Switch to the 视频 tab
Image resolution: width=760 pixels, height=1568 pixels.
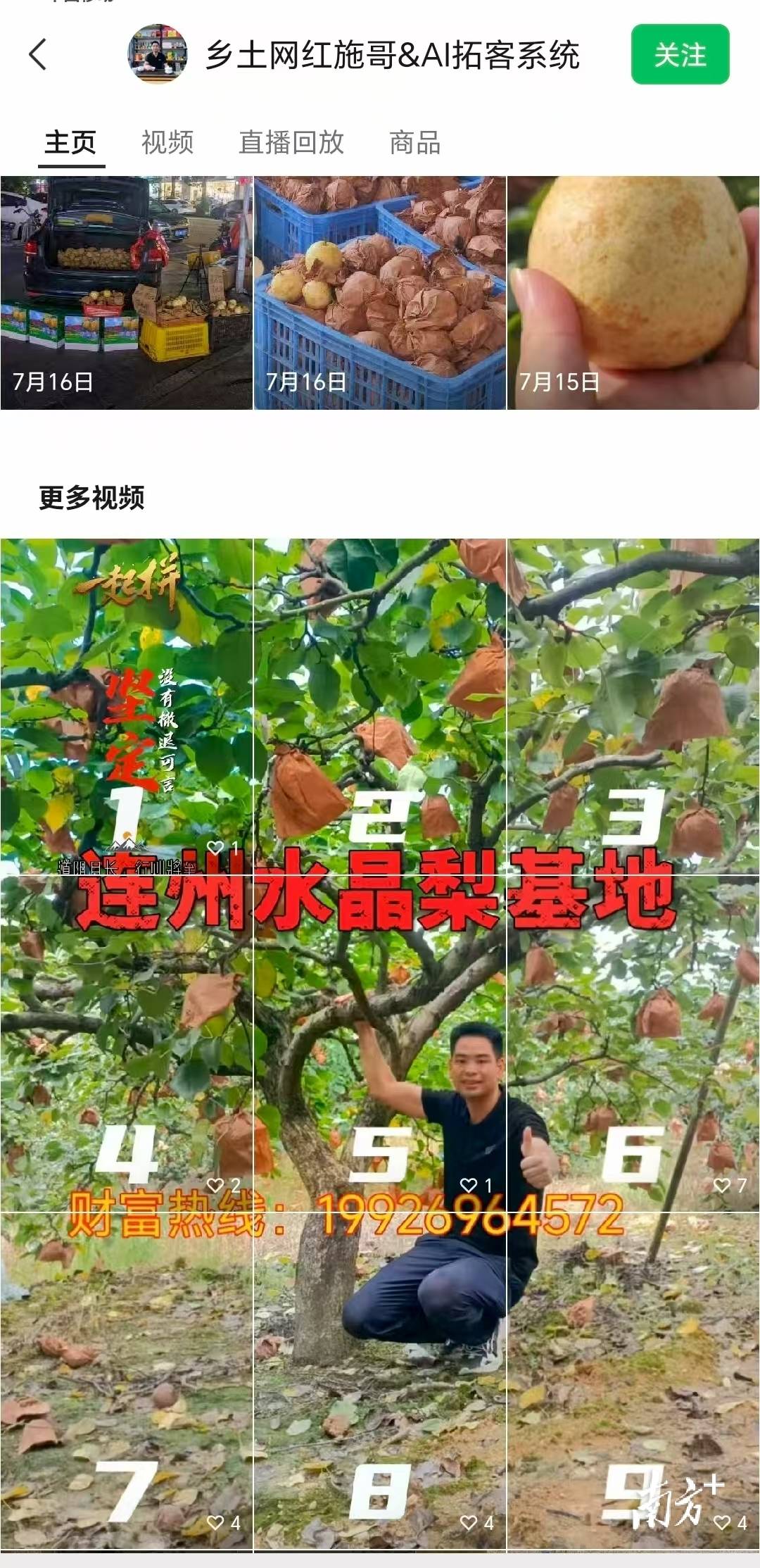click(x=167, y=143)
